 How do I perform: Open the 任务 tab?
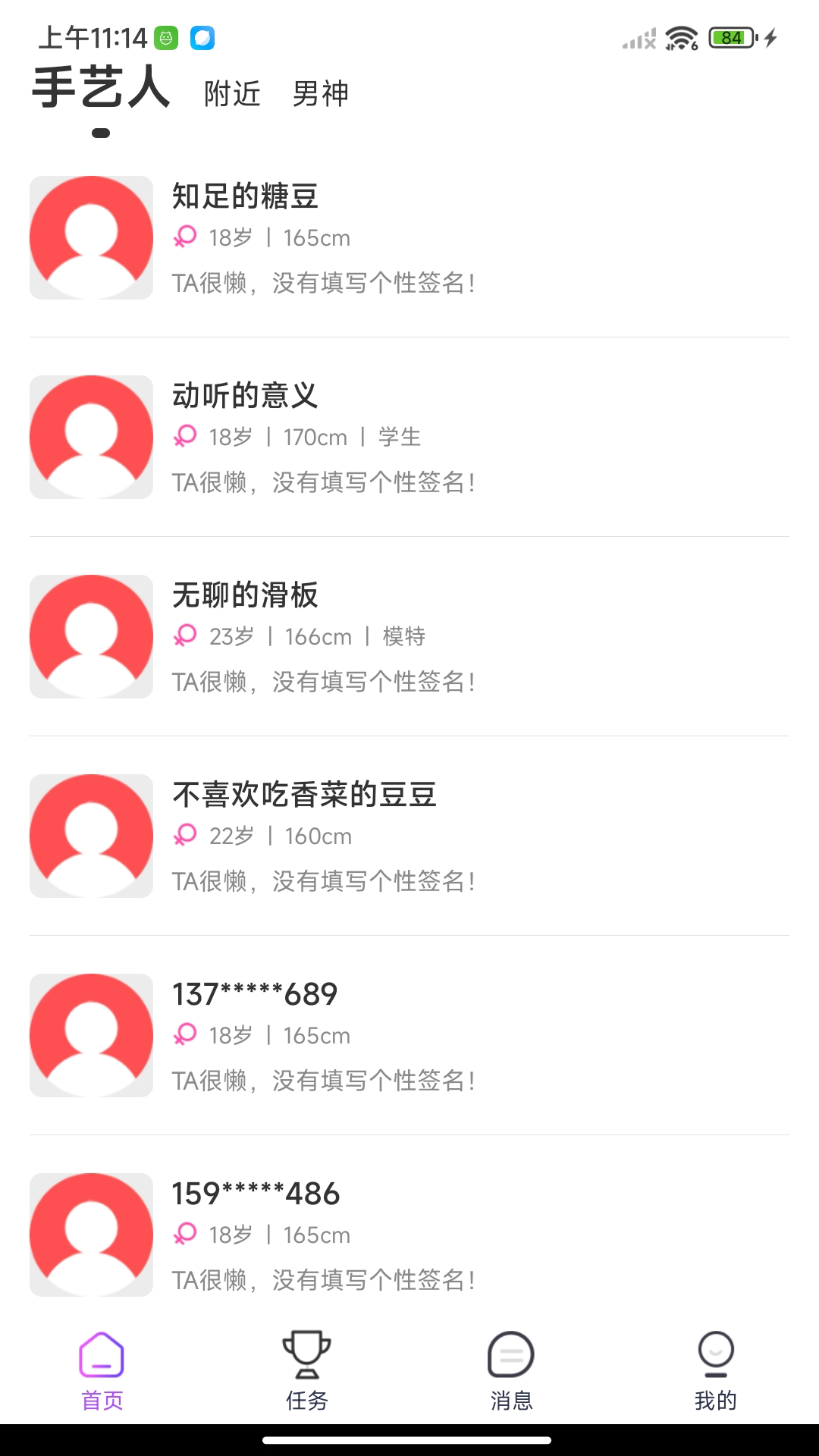[306, 1370]
